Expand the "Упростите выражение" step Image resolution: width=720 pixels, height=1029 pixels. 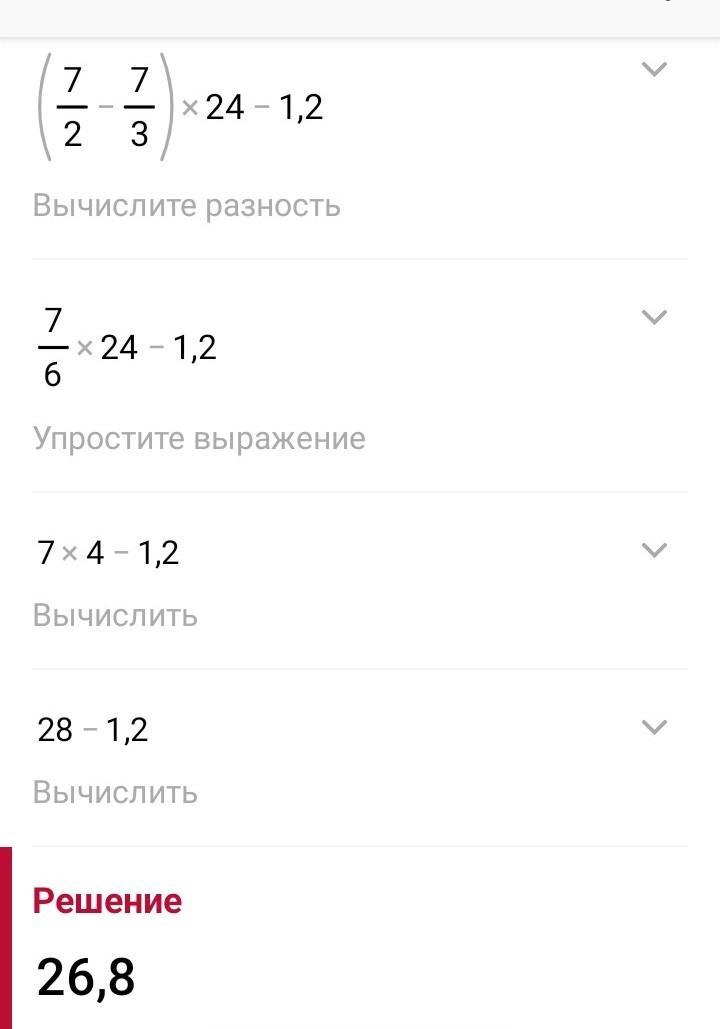653,318
